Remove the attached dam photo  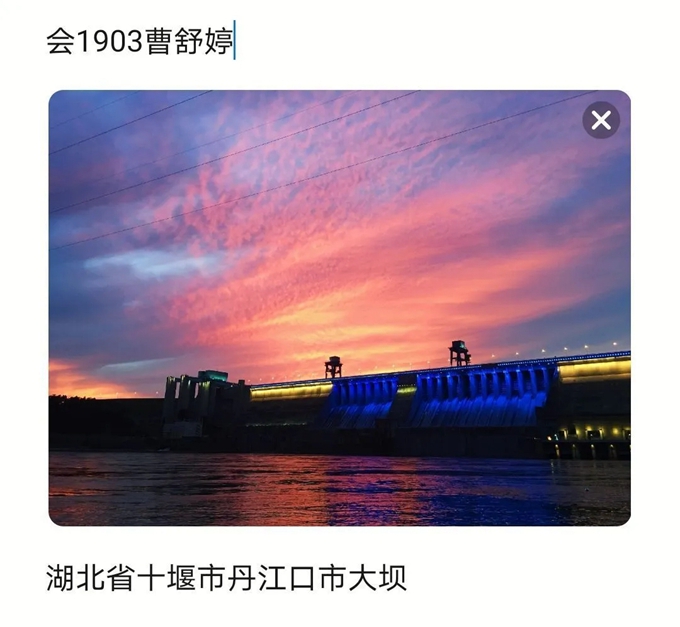click(601, 121)
